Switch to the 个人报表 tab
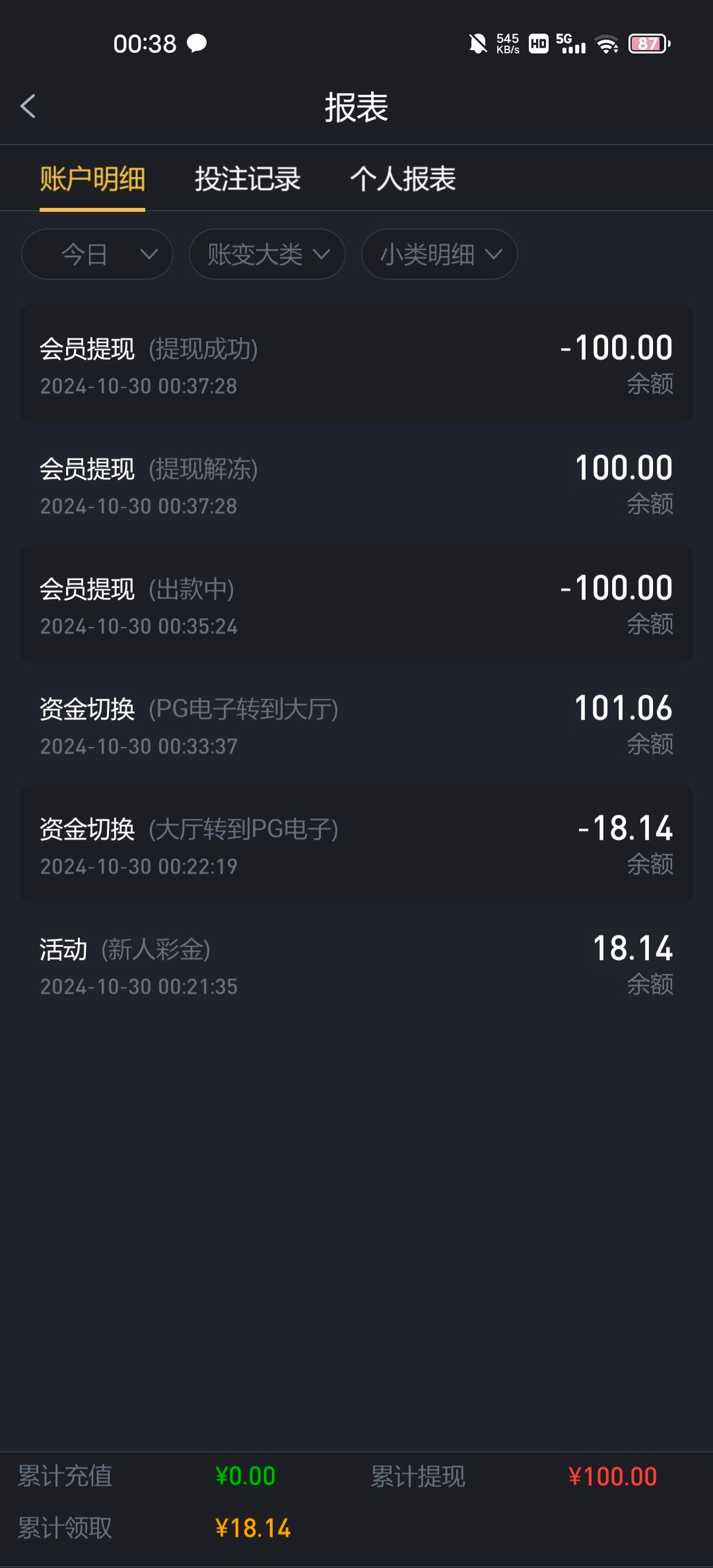 tap(403, 179)
